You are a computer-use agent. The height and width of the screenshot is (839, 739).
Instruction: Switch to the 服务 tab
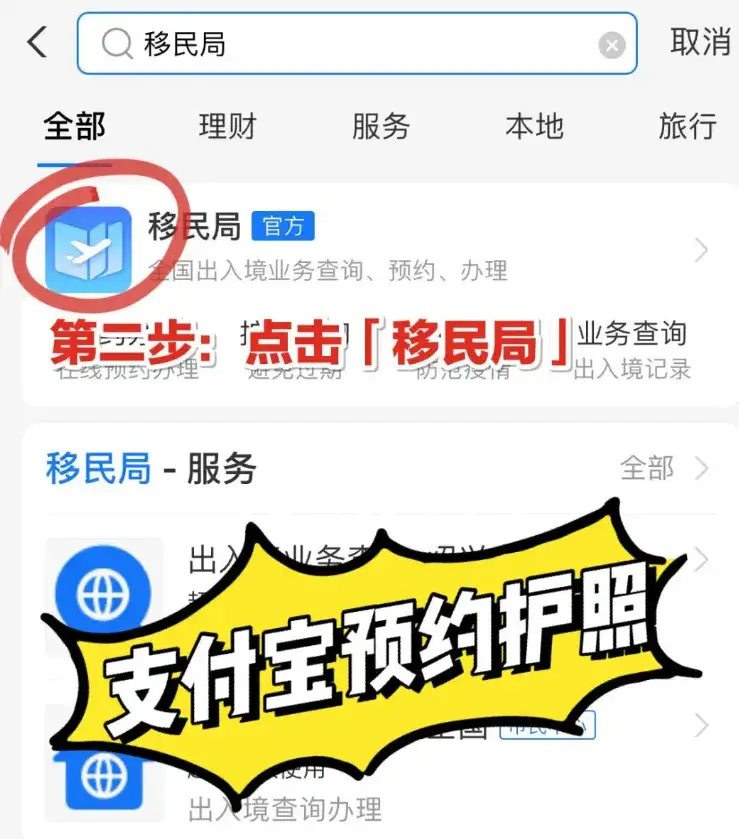[x=381, y=126]
